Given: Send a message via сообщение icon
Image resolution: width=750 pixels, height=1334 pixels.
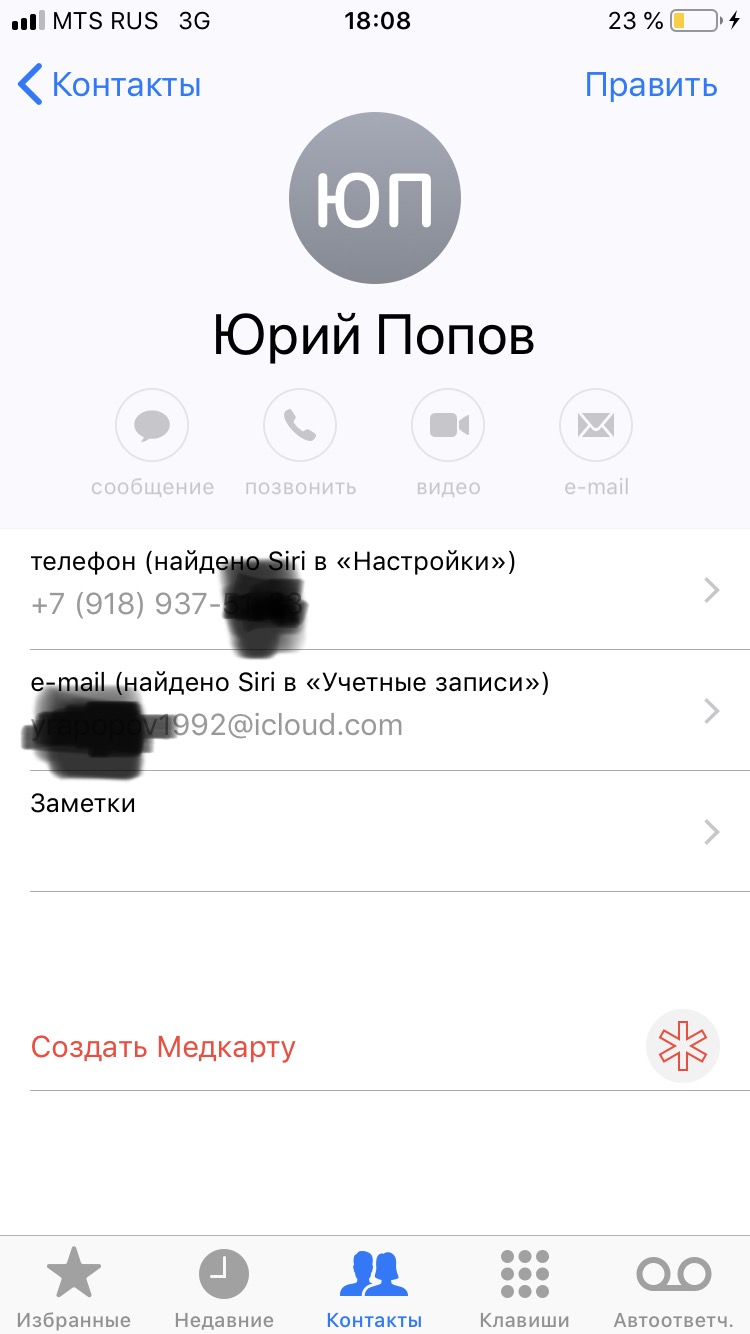Looking at the screenshot, I should click(152, 427).
